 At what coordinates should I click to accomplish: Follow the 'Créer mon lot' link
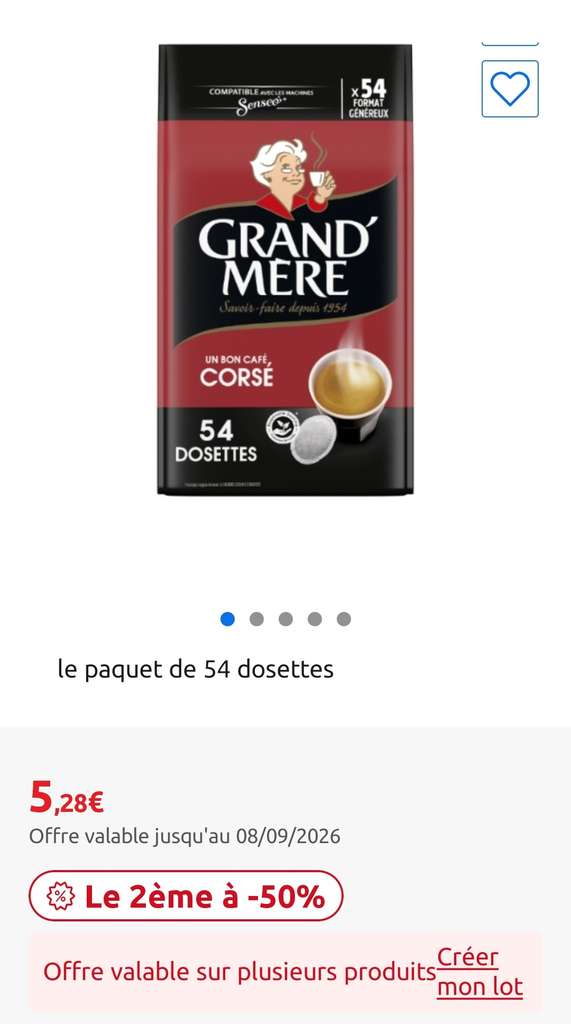coord(480,972)
